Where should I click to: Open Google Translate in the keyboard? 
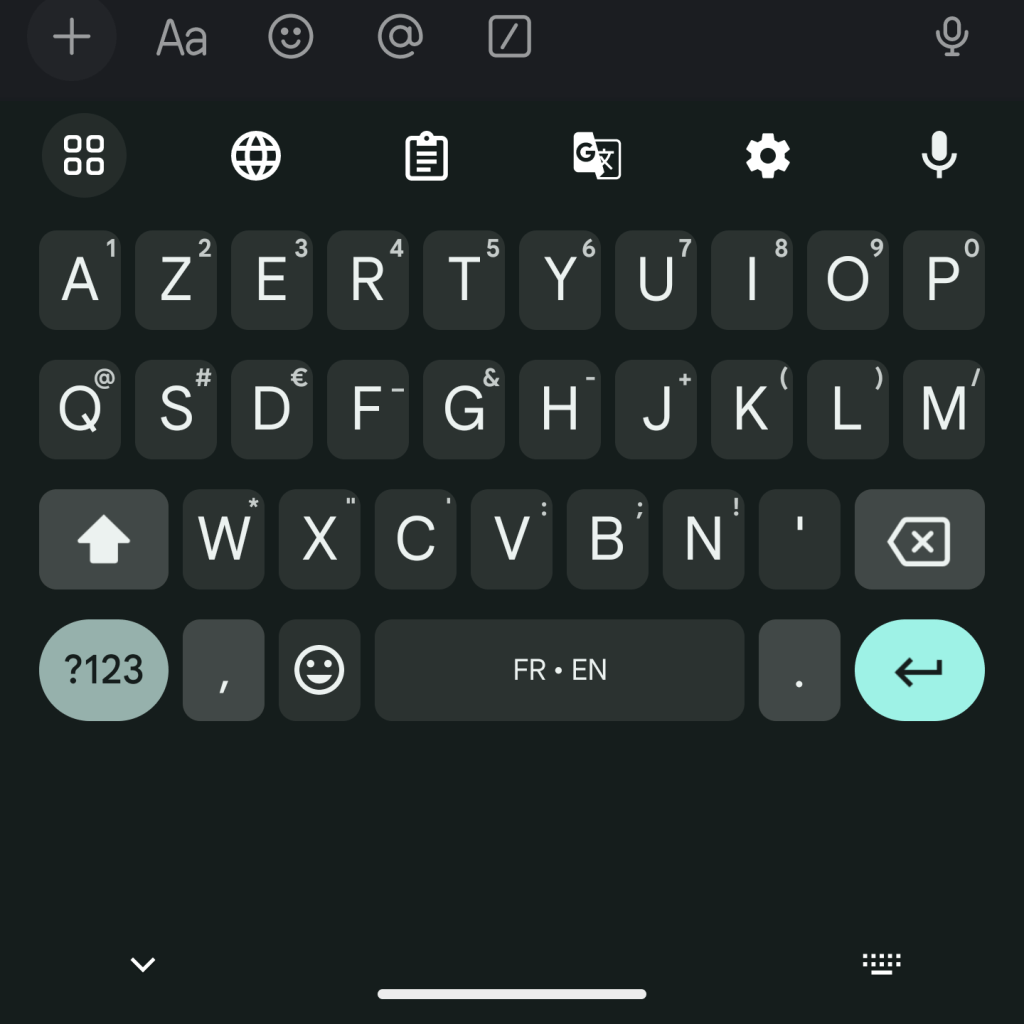pos(597,156)
